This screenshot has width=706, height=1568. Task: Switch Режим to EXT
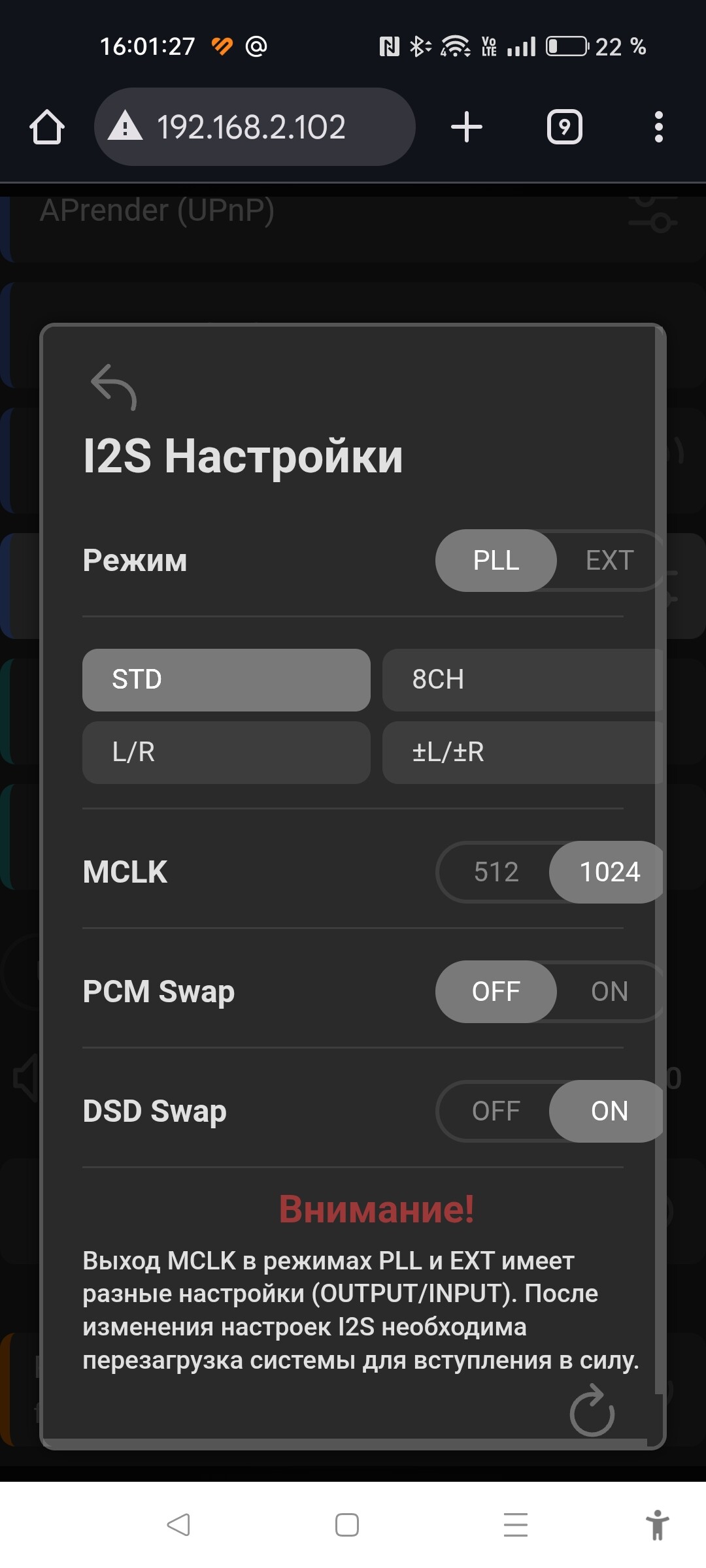point(609,561)
